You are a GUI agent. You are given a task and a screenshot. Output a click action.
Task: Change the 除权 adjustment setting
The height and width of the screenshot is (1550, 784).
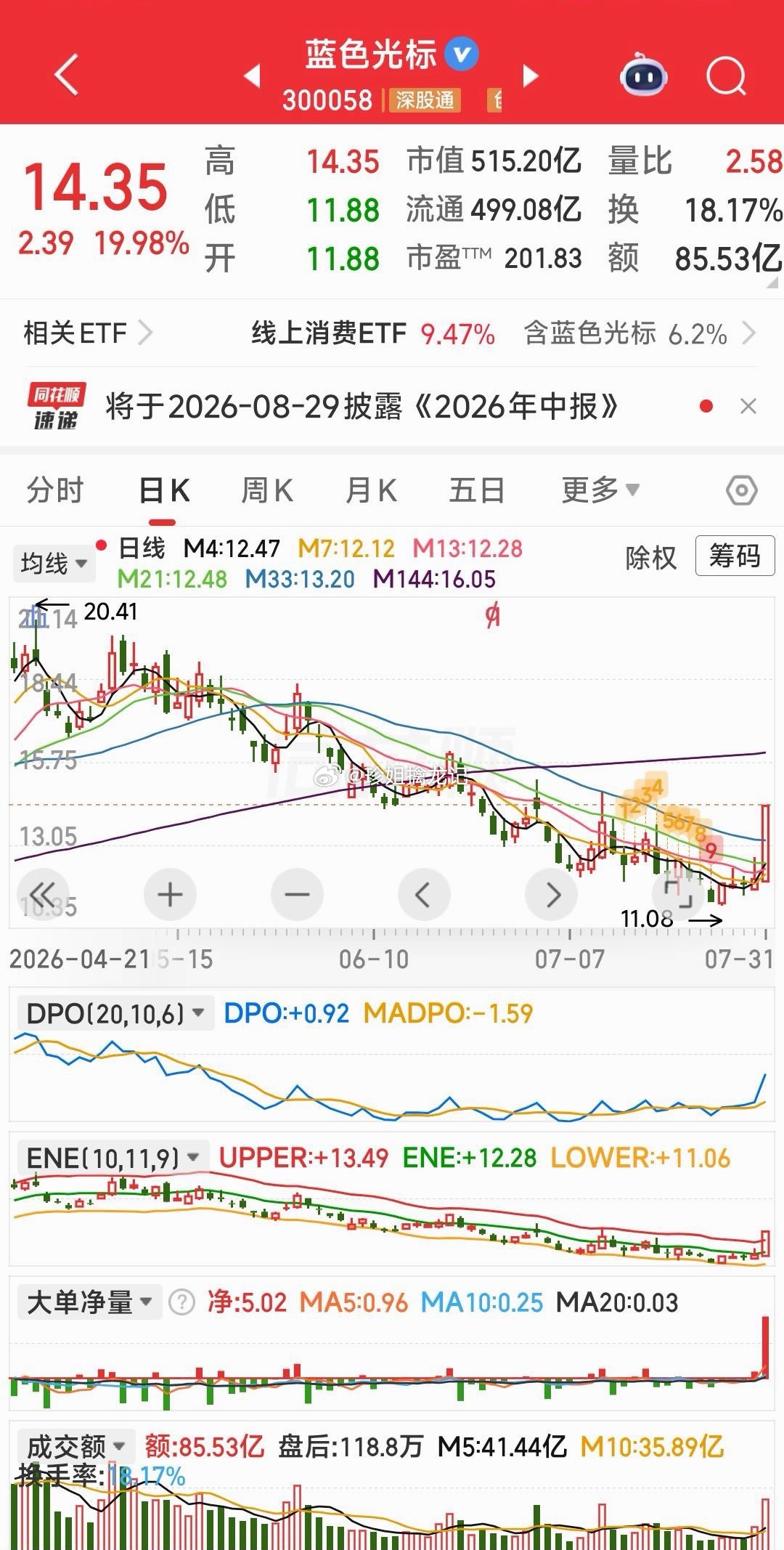pyautogui.click(x=651, y=557)
